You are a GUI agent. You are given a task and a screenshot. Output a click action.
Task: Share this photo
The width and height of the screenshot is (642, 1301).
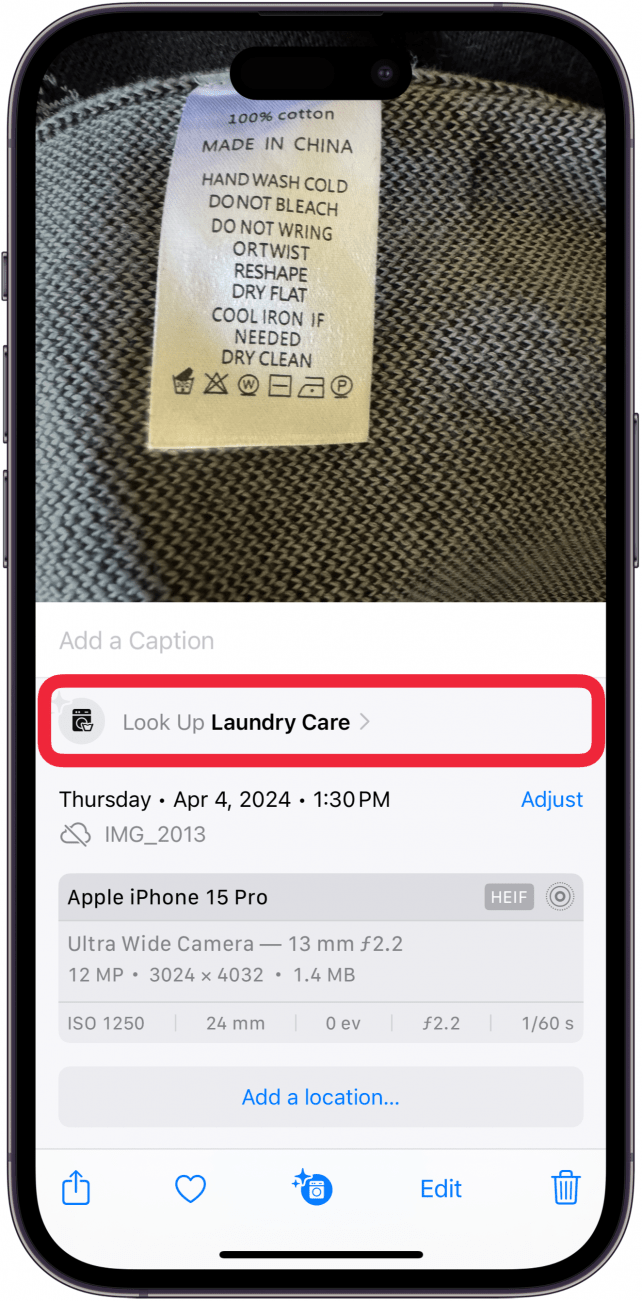point(77,1188)
